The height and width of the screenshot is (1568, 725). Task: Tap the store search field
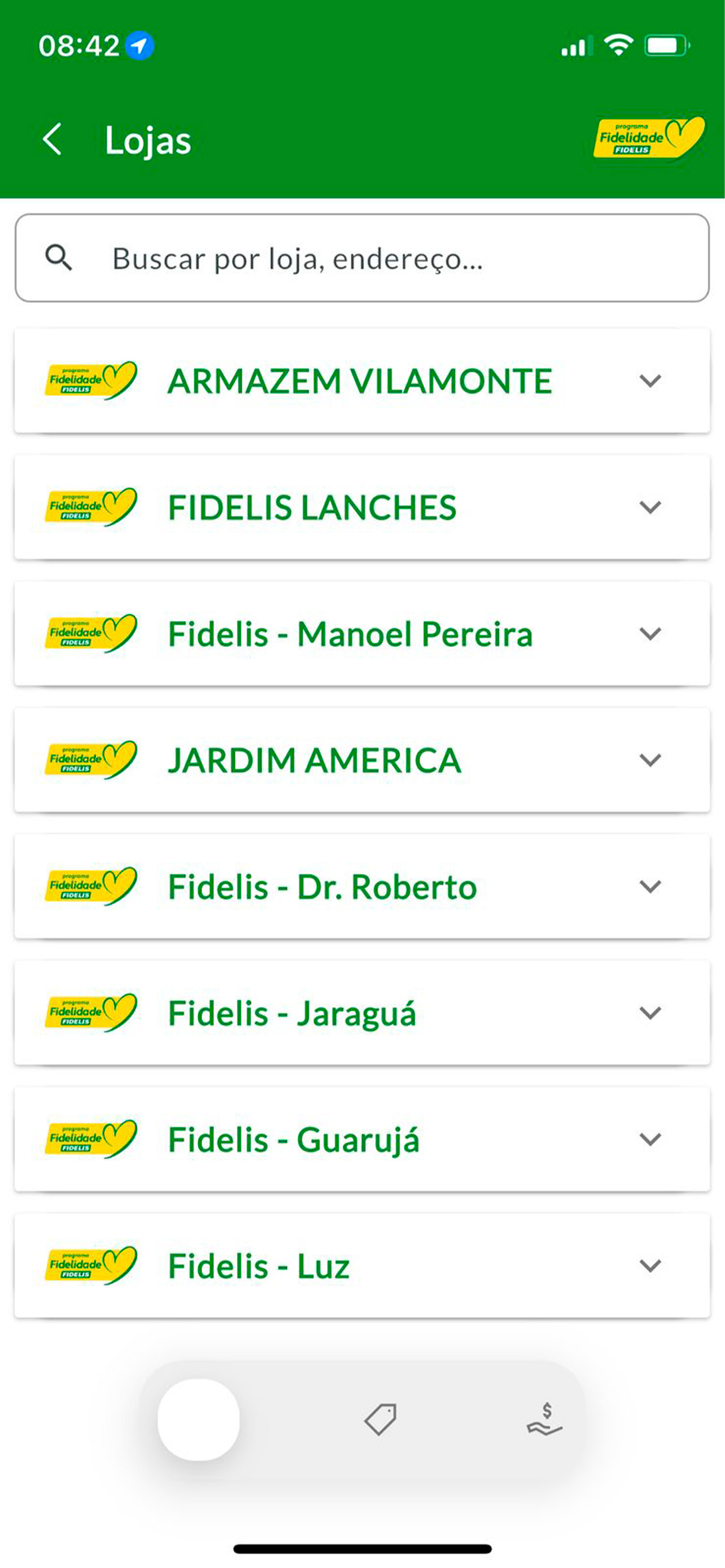click(362, 257)
